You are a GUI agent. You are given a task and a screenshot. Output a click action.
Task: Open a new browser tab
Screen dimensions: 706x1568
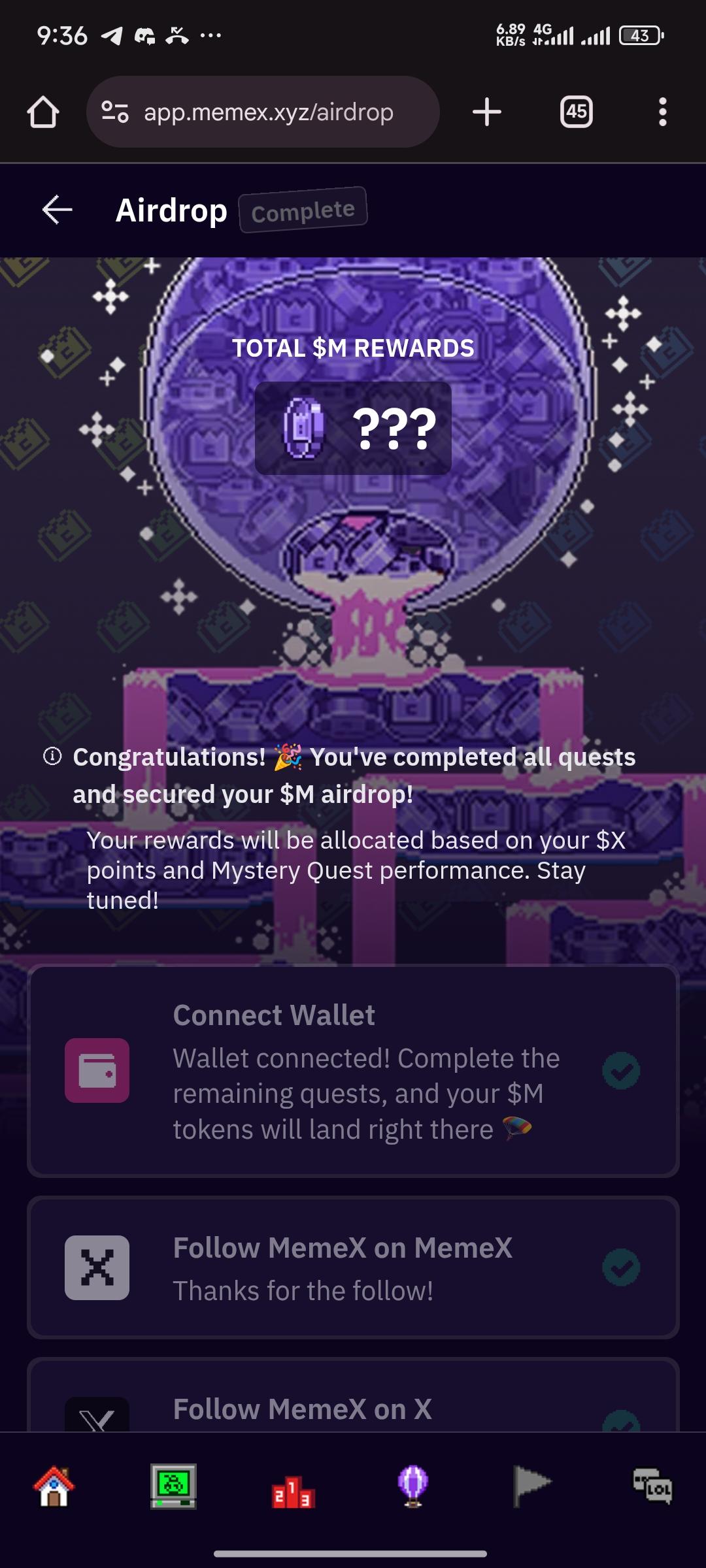(487, 112)
